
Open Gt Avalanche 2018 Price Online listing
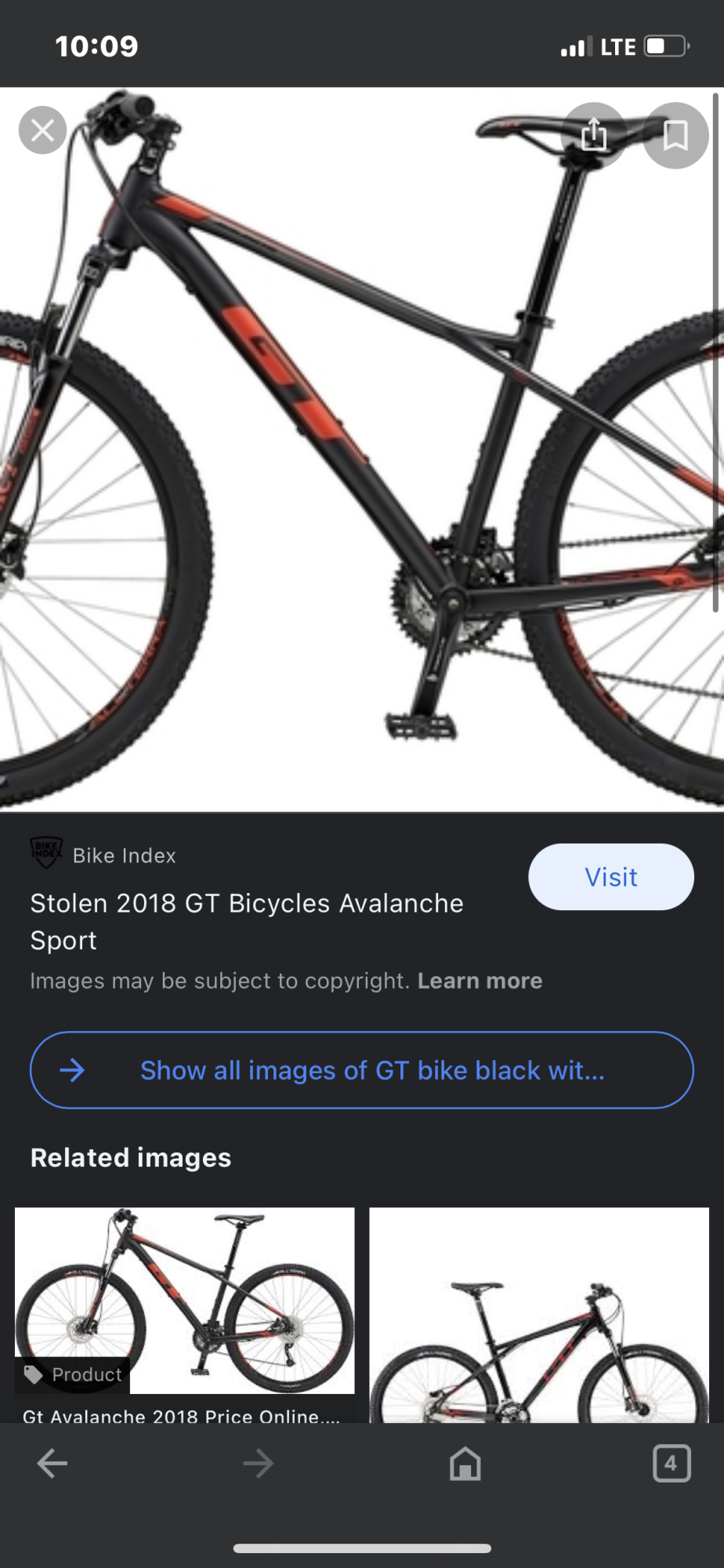(180, 1417)
